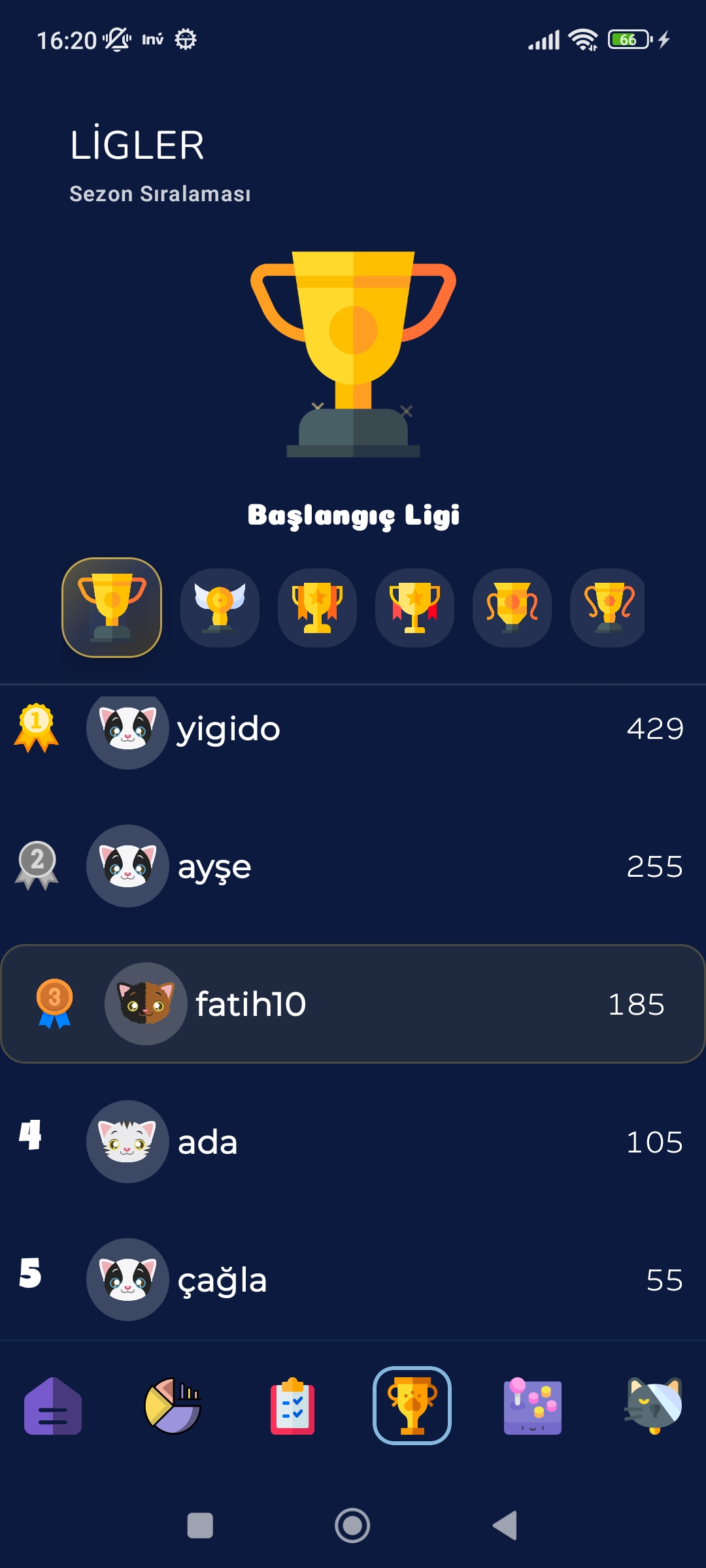This screenshot has height=1568, width=706.
Task: Open yigido's ranking row
Action: (x=353, y=728)
